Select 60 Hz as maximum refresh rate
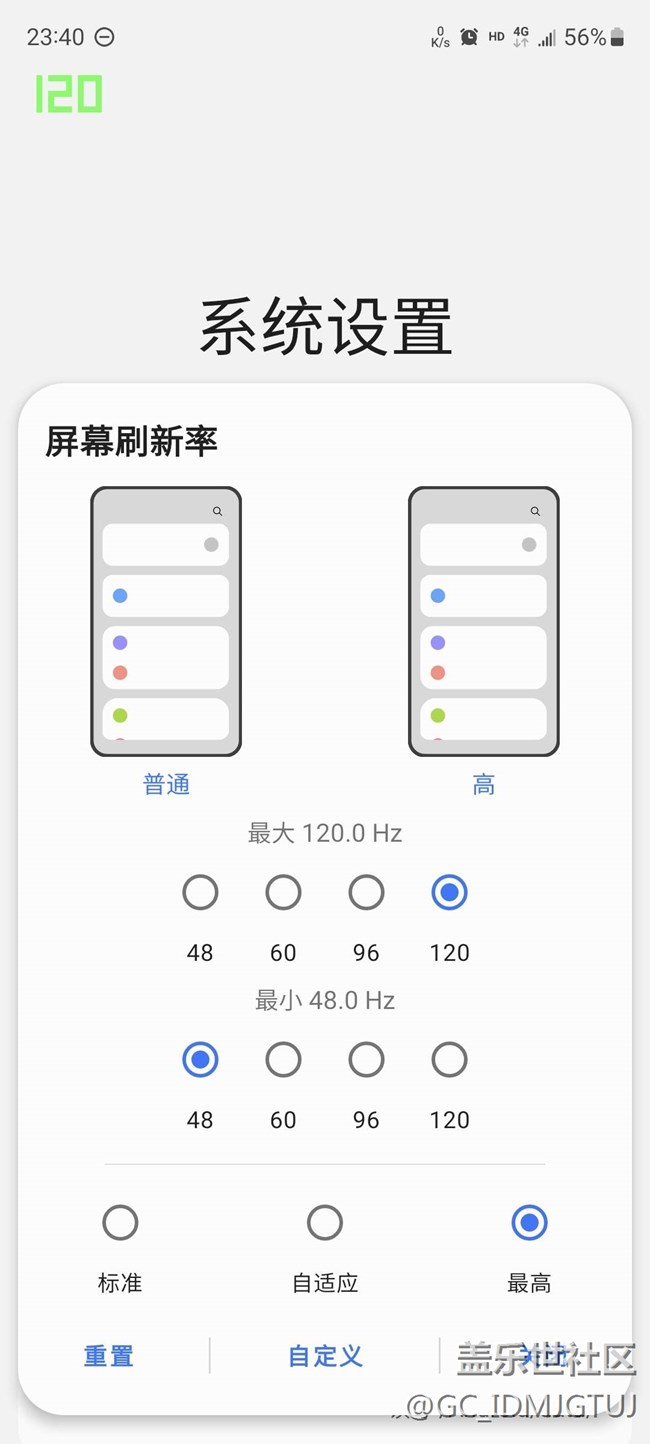Image resolution: width=650 pixels, height=1444 pixels. pos(283,892)
